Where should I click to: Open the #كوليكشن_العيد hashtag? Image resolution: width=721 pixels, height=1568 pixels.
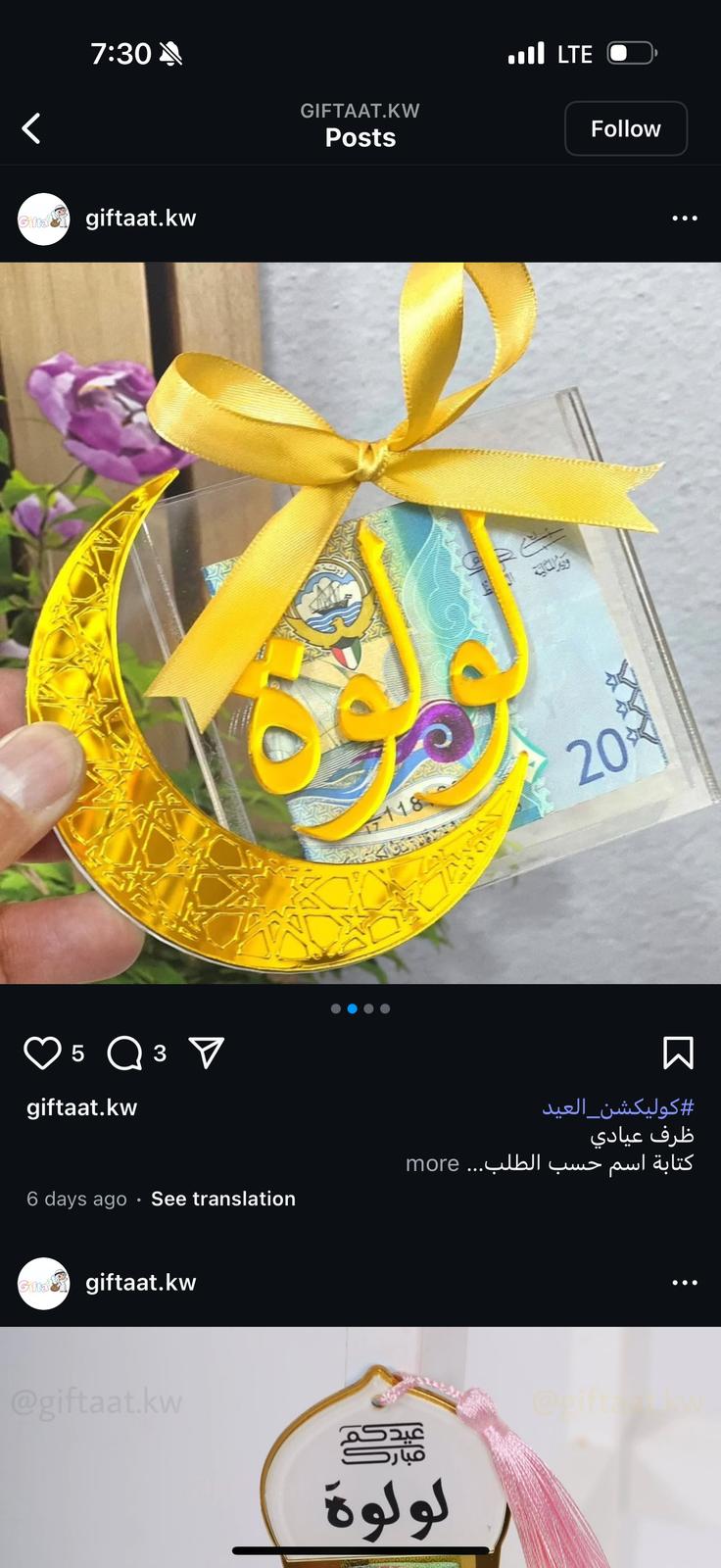pos(618,1107)
